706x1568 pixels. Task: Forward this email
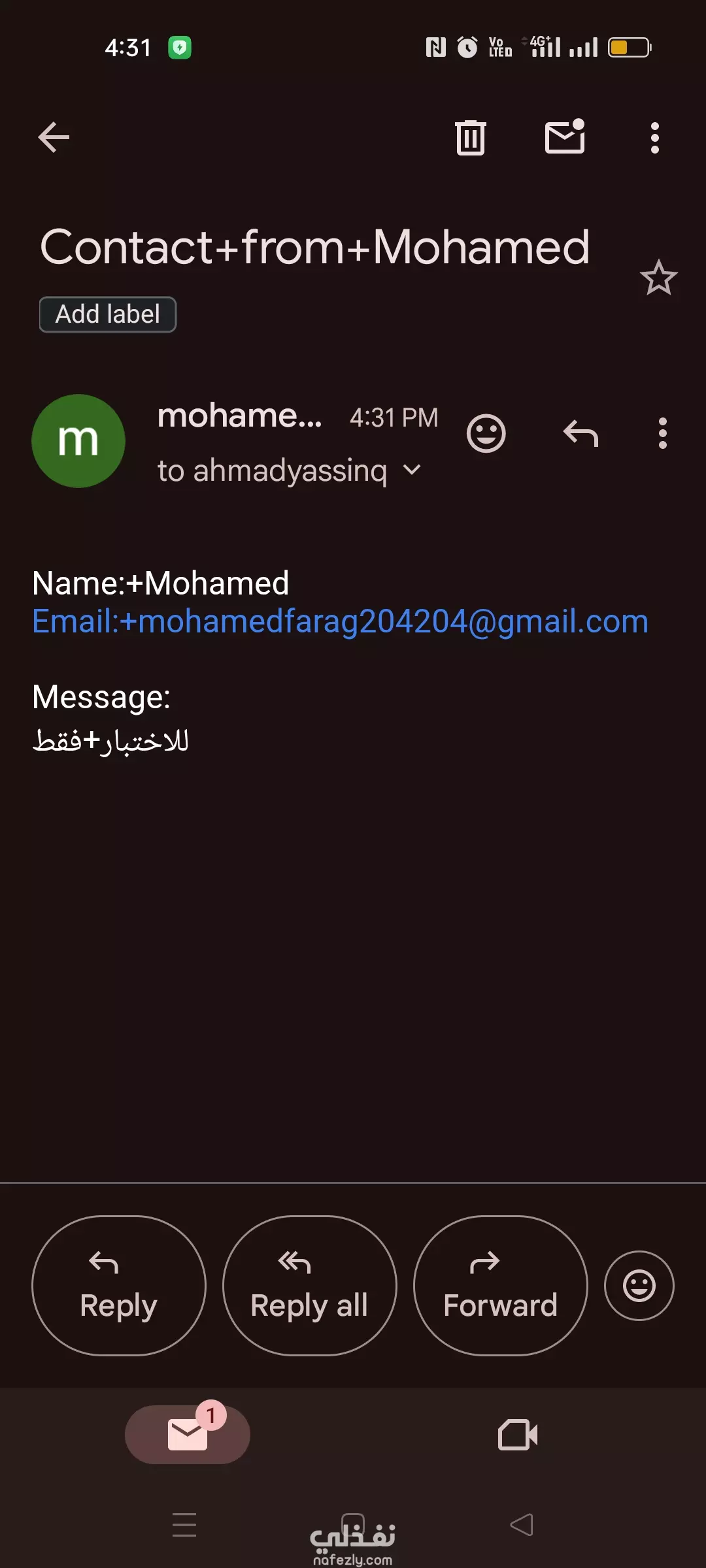(500, 1285)
